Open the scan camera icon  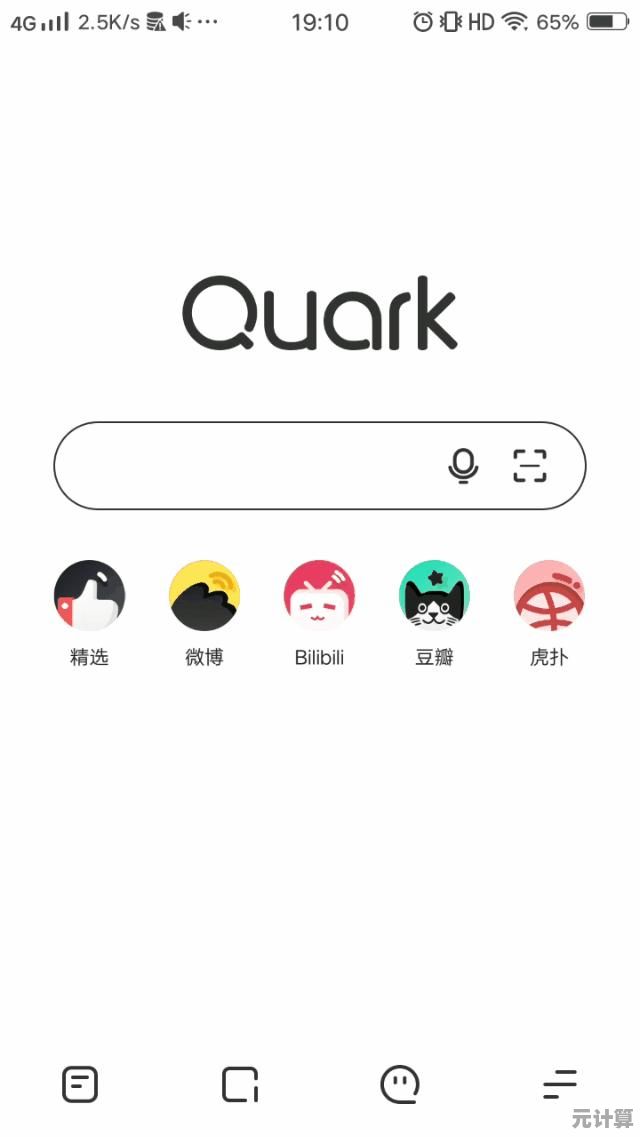coord(530,466)
